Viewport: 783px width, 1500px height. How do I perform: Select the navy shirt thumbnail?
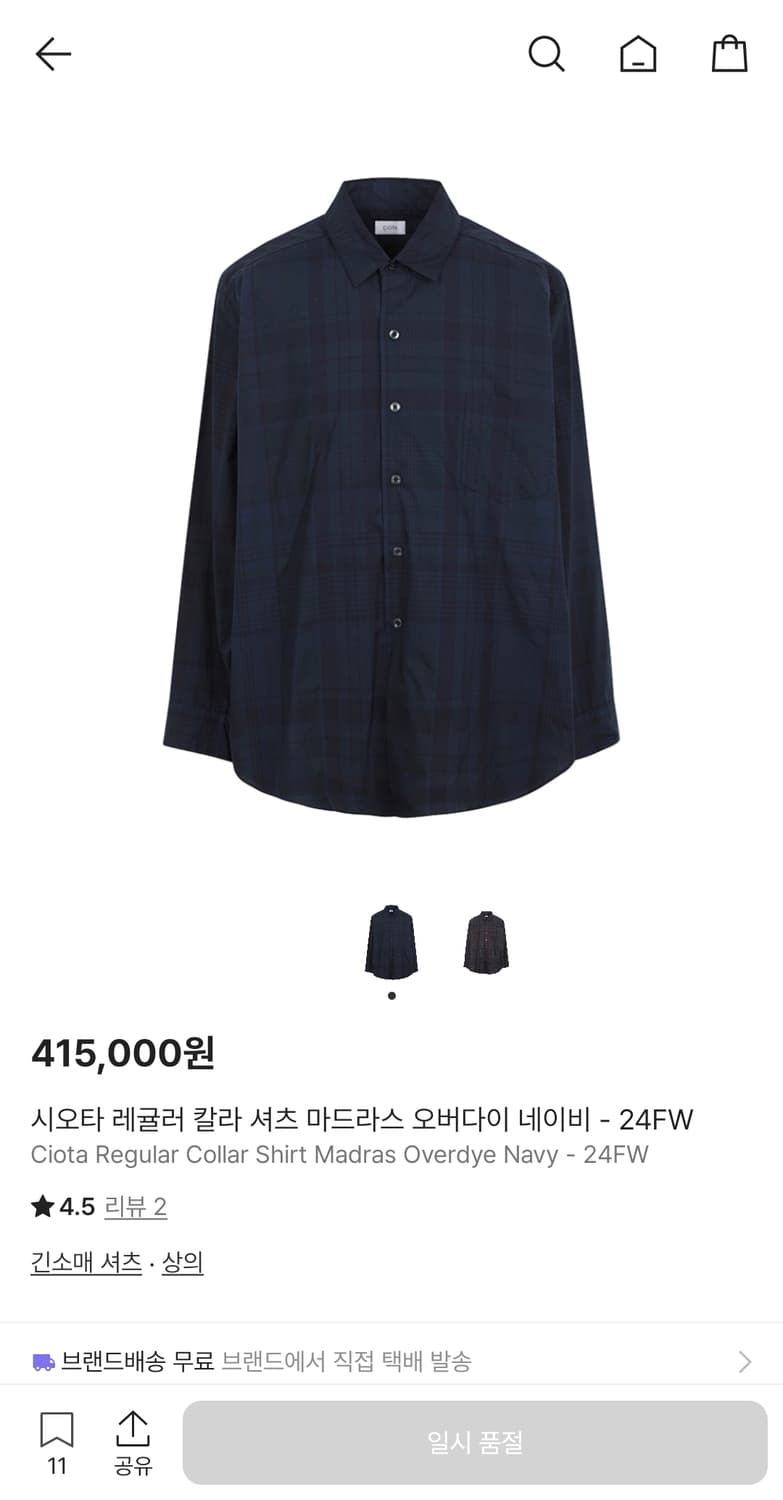(391, 941)
